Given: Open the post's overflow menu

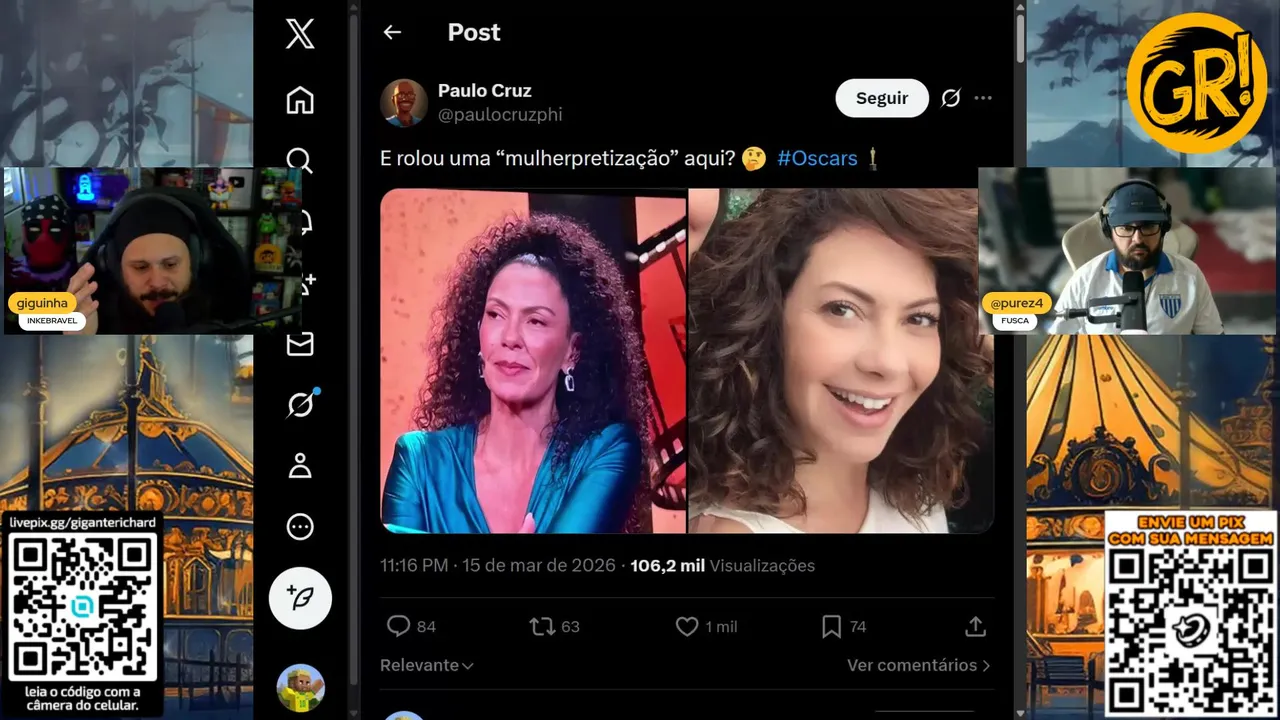Looking at the screenshot, I should [x=983, y=98].
